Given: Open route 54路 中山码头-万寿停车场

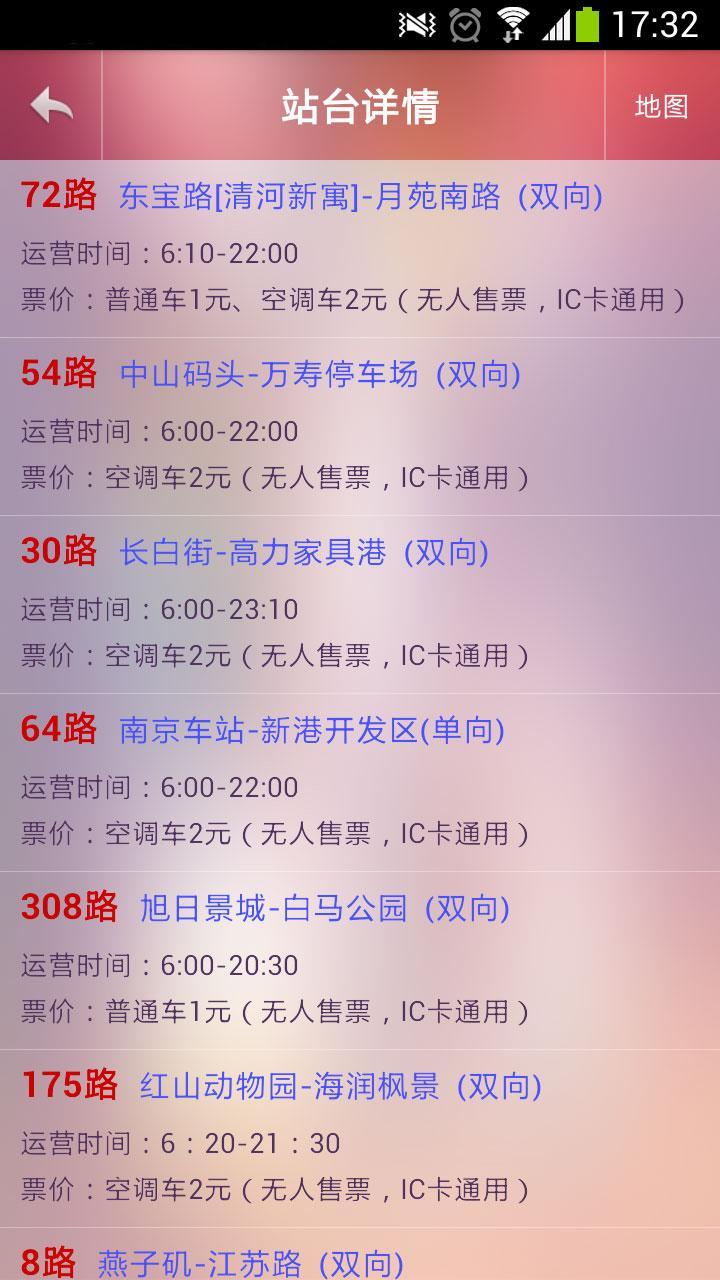Looking at the screenshot, I should click(x=360, y=426).
